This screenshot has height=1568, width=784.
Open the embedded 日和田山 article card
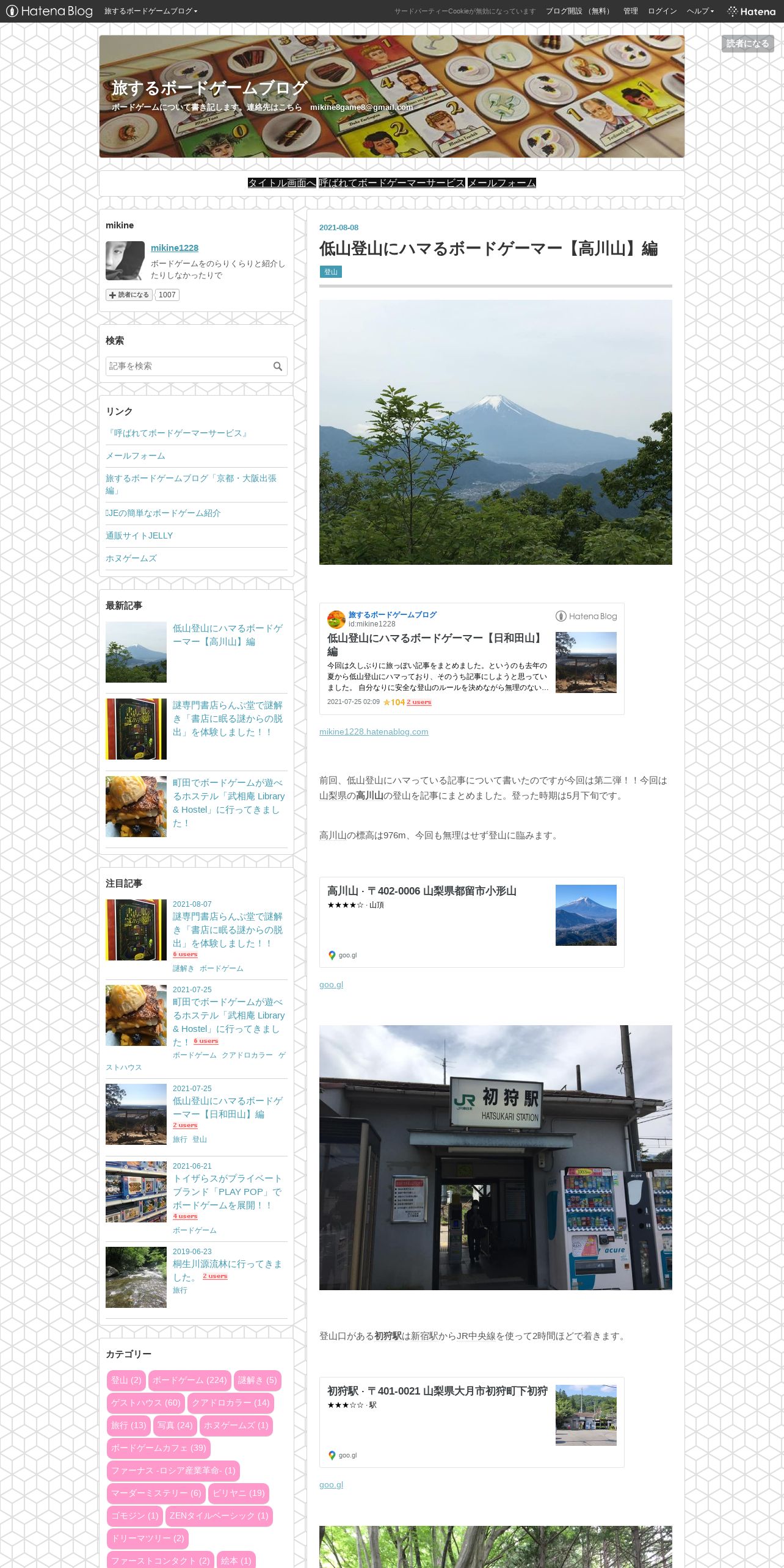pyautogui.click(x=471, y=659)
